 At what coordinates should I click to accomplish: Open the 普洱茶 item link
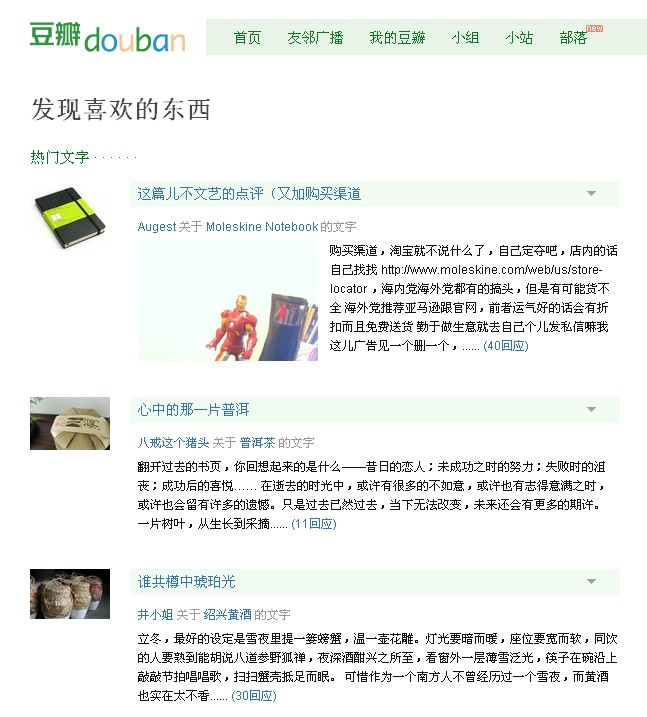[x=257, y=442]
